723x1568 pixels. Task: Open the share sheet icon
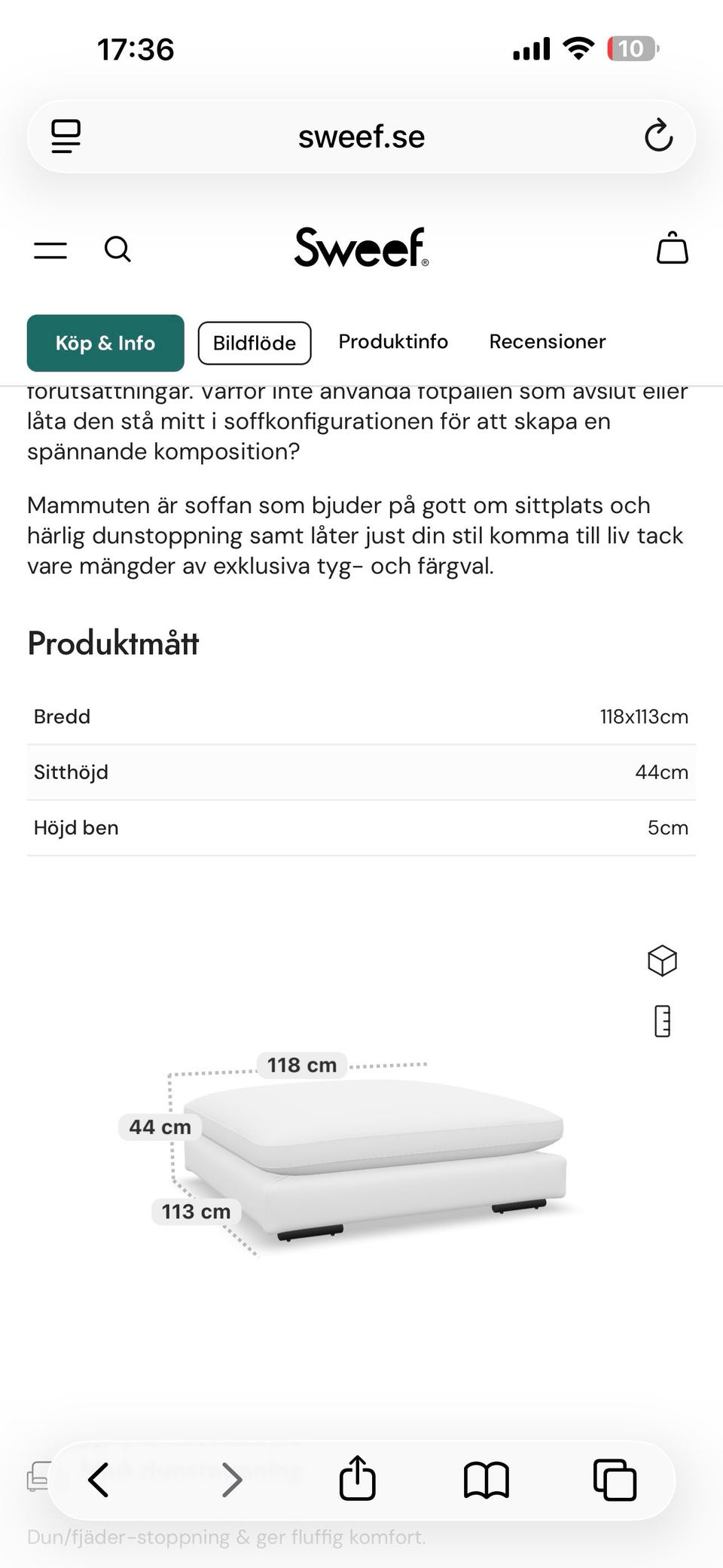[357, 1478]
